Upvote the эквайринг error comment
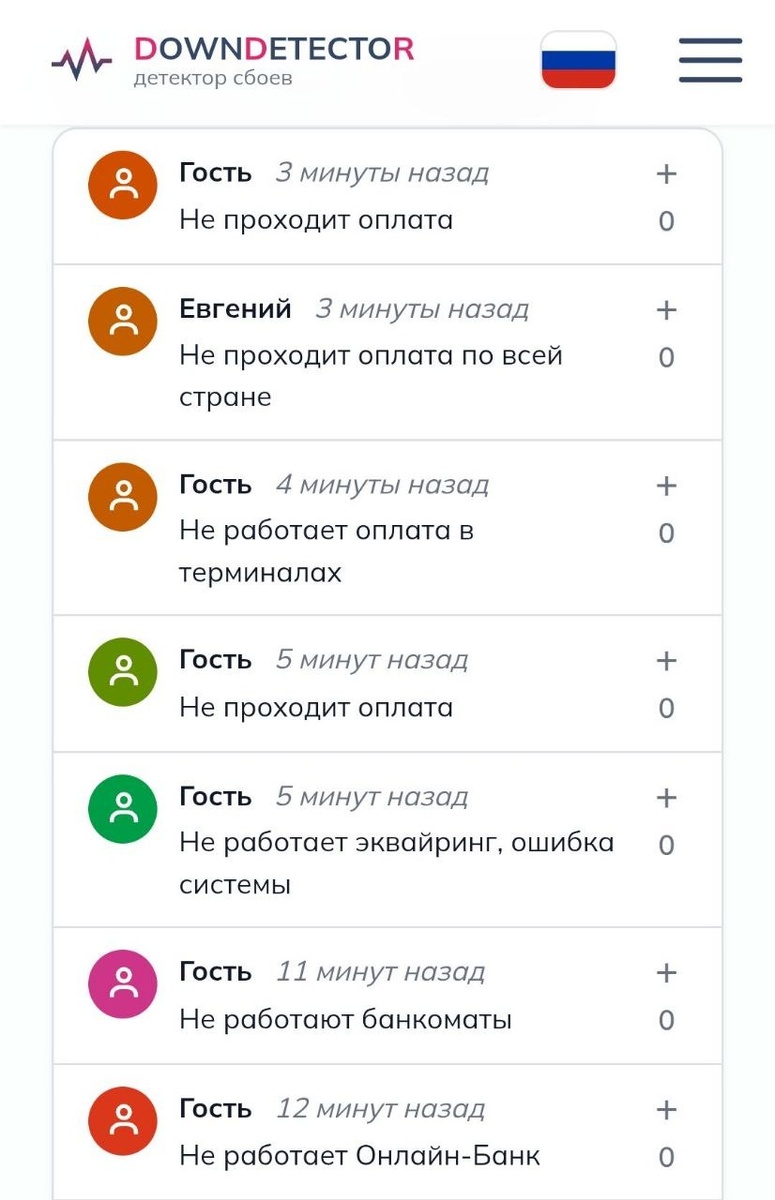The height and width of the screenshot is (1200, 775). [x=665, y=796]
